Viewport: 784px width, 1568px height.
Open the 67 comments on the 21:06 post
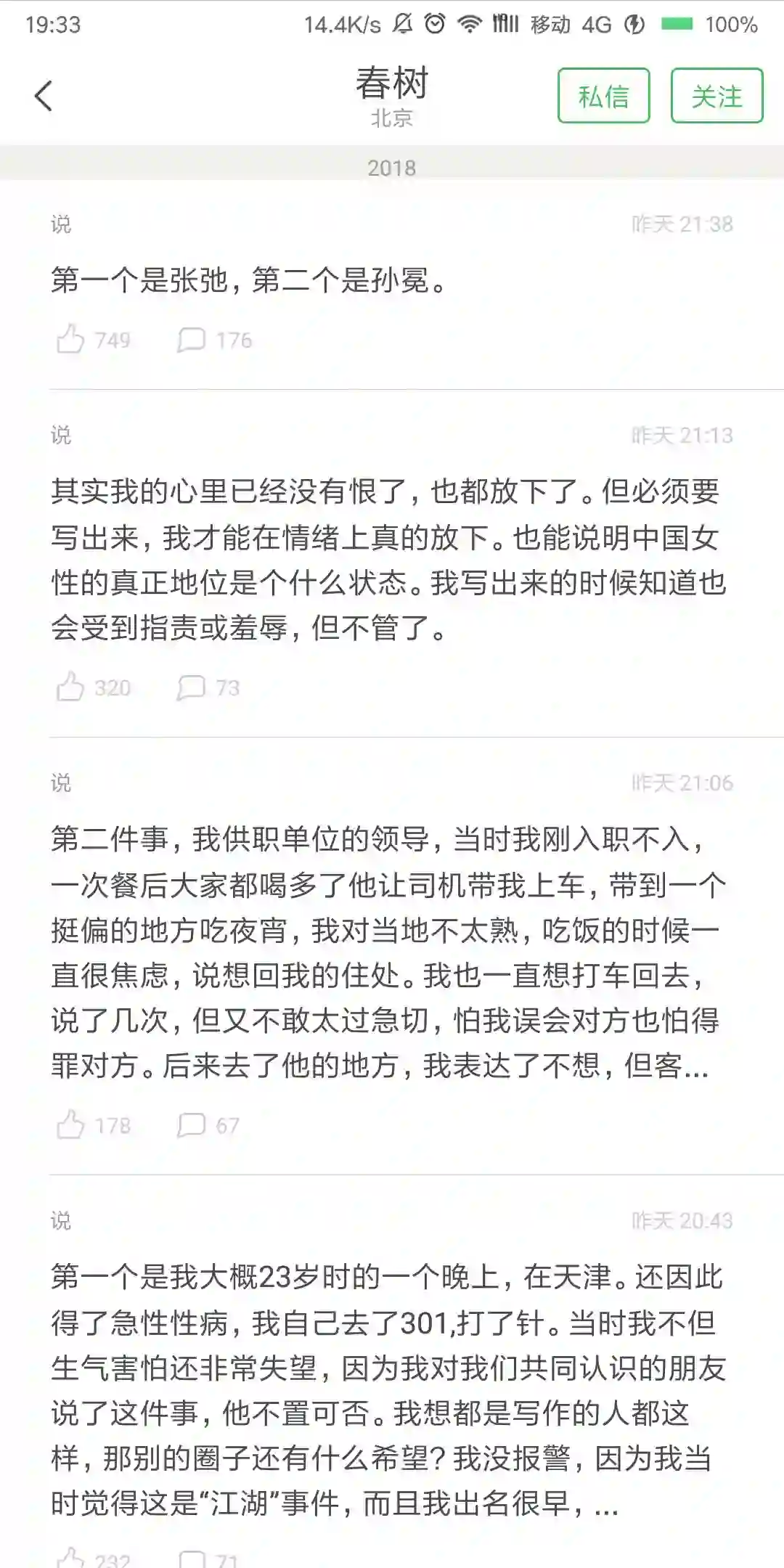(x=192, y=1124)
